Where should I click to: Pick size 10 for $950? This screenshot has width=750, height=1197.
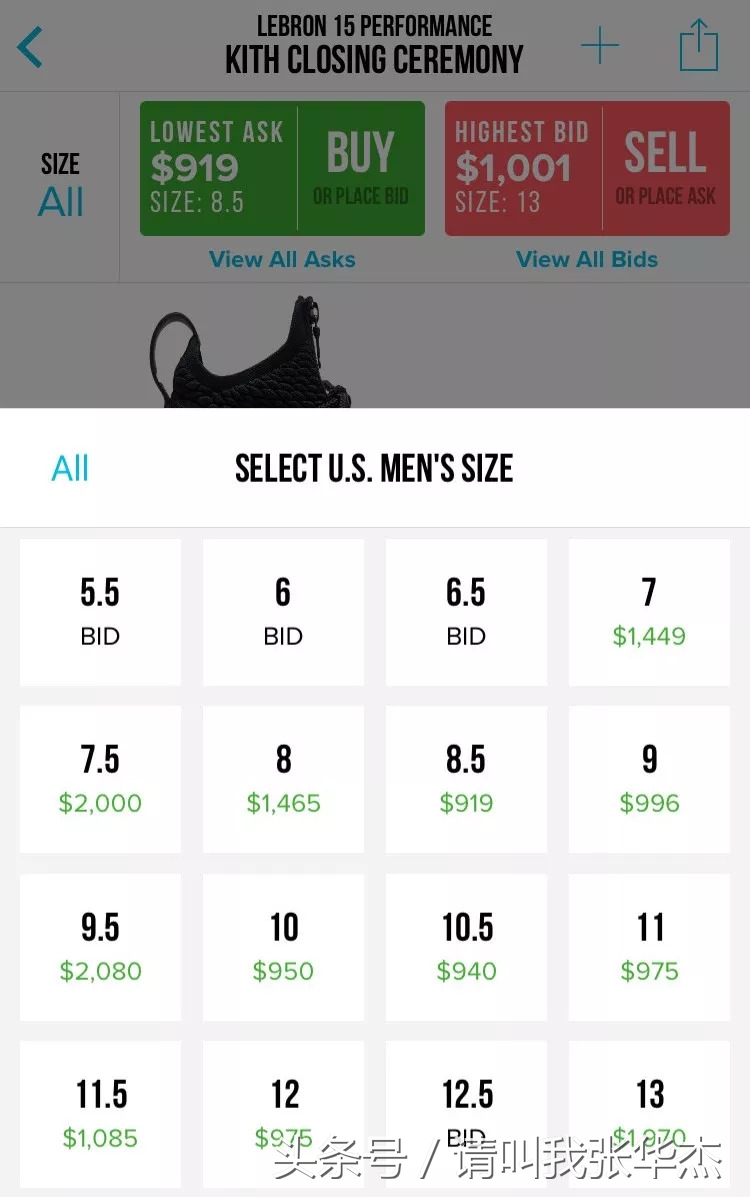tap(283, 947)
